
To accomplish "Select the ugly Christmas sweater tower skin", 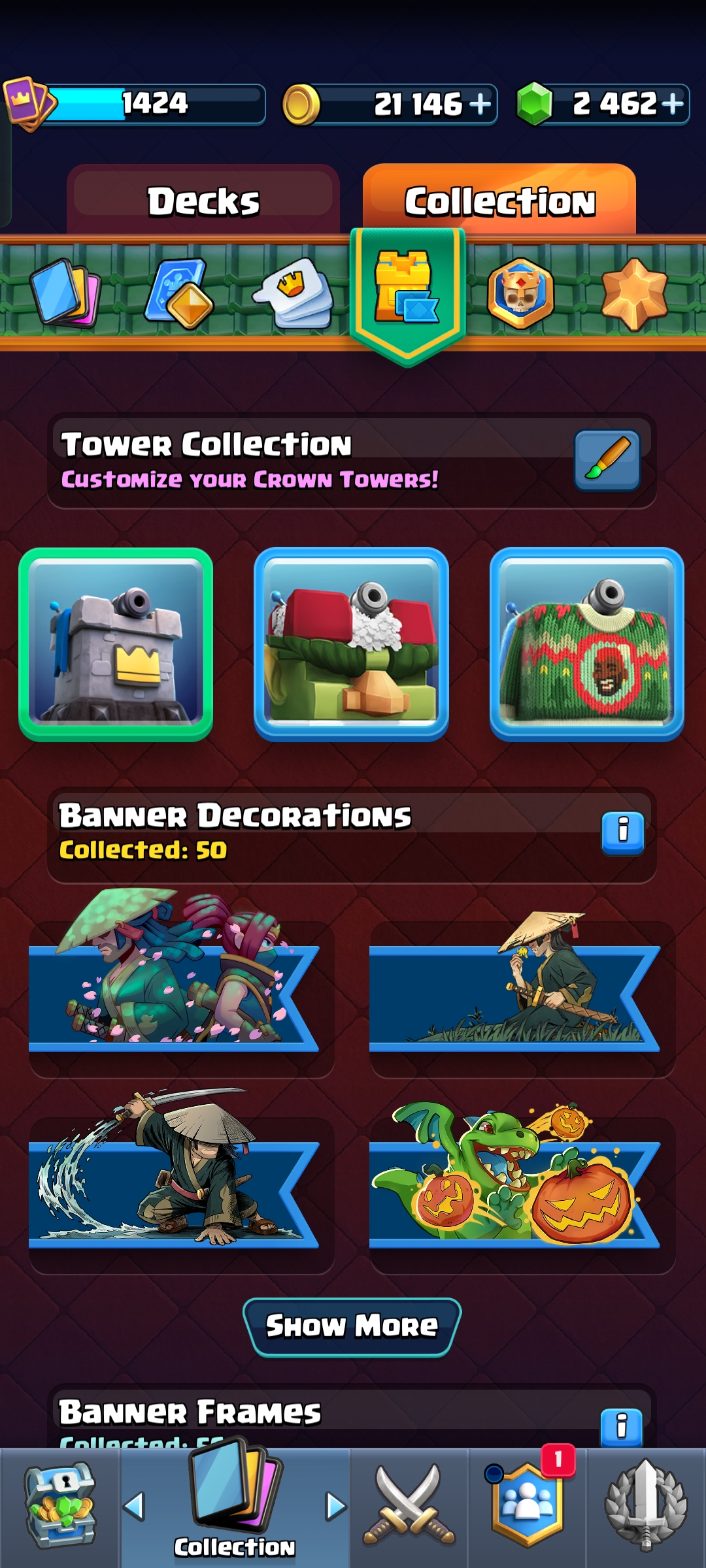I will coord(587,644).
